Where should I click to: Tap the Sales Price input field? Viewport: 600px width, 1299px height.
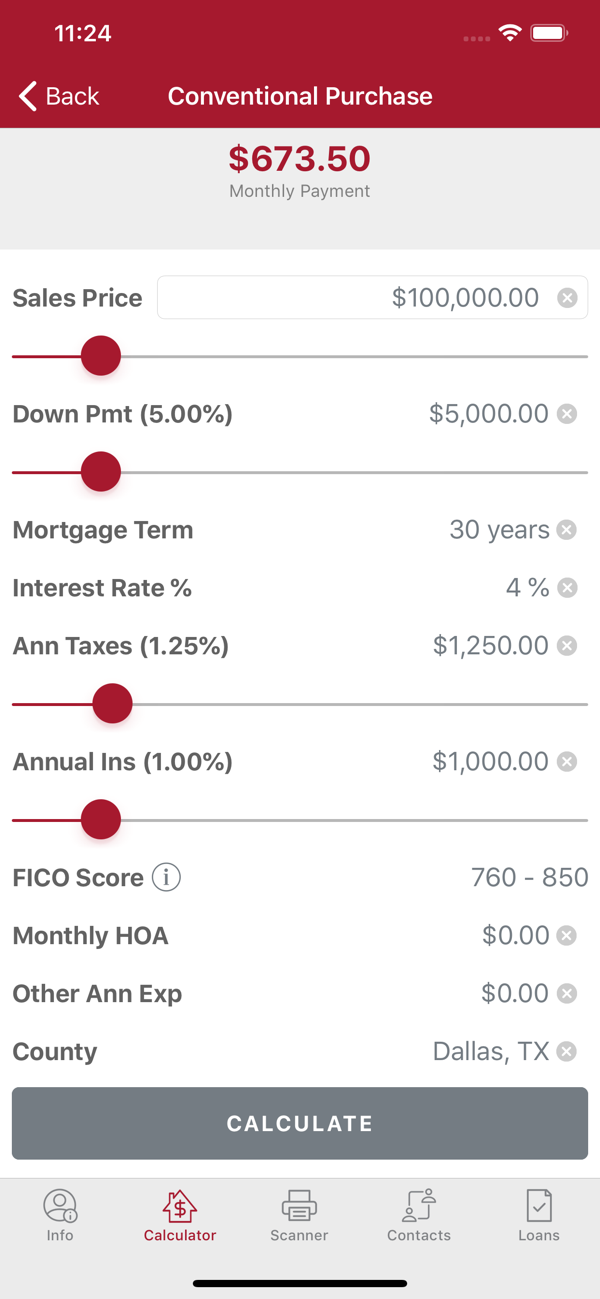(372, 298)
